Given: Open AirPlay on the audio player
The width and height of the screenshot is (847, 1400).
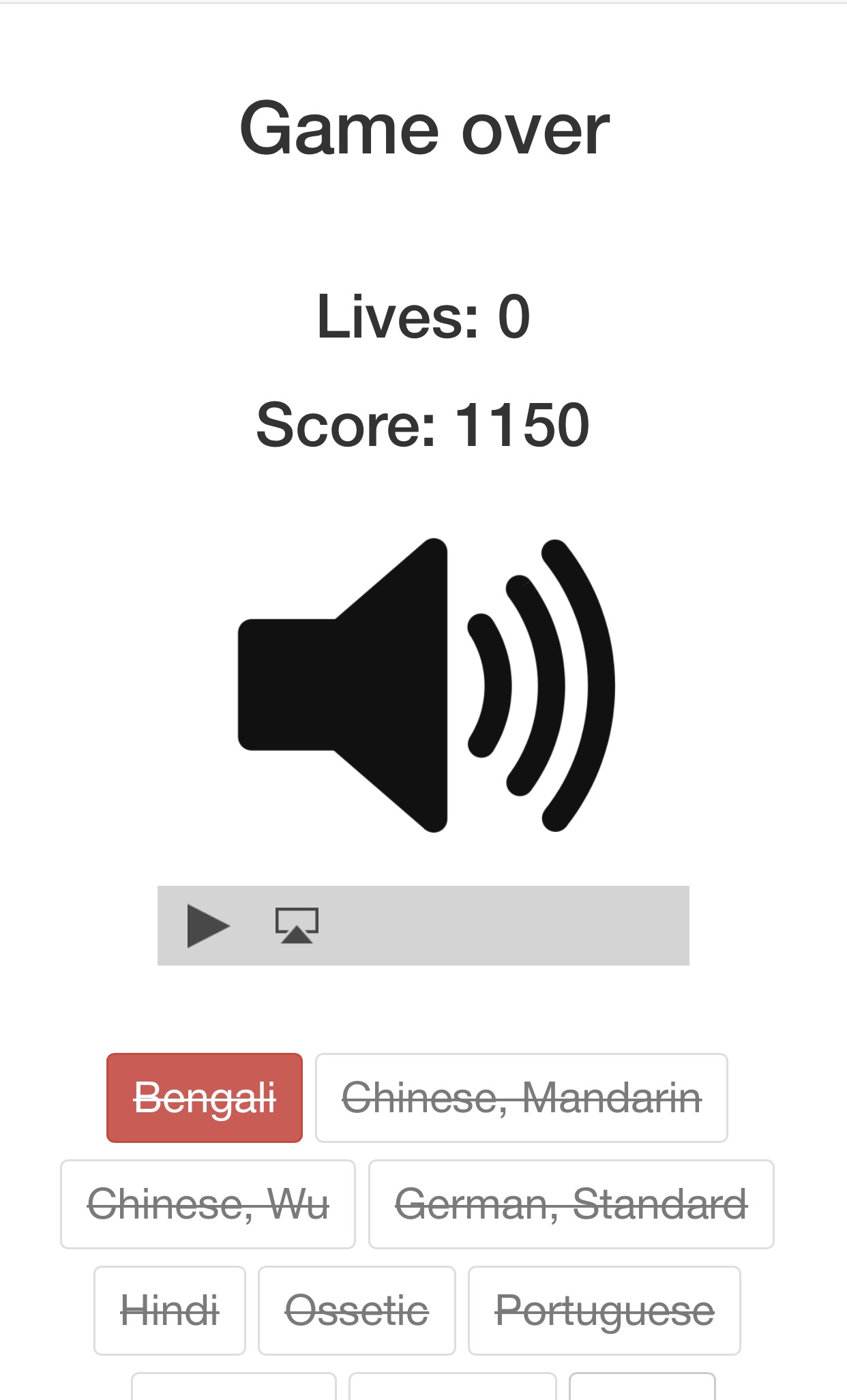Looking at the screenshot, I should tap(297, 926).
